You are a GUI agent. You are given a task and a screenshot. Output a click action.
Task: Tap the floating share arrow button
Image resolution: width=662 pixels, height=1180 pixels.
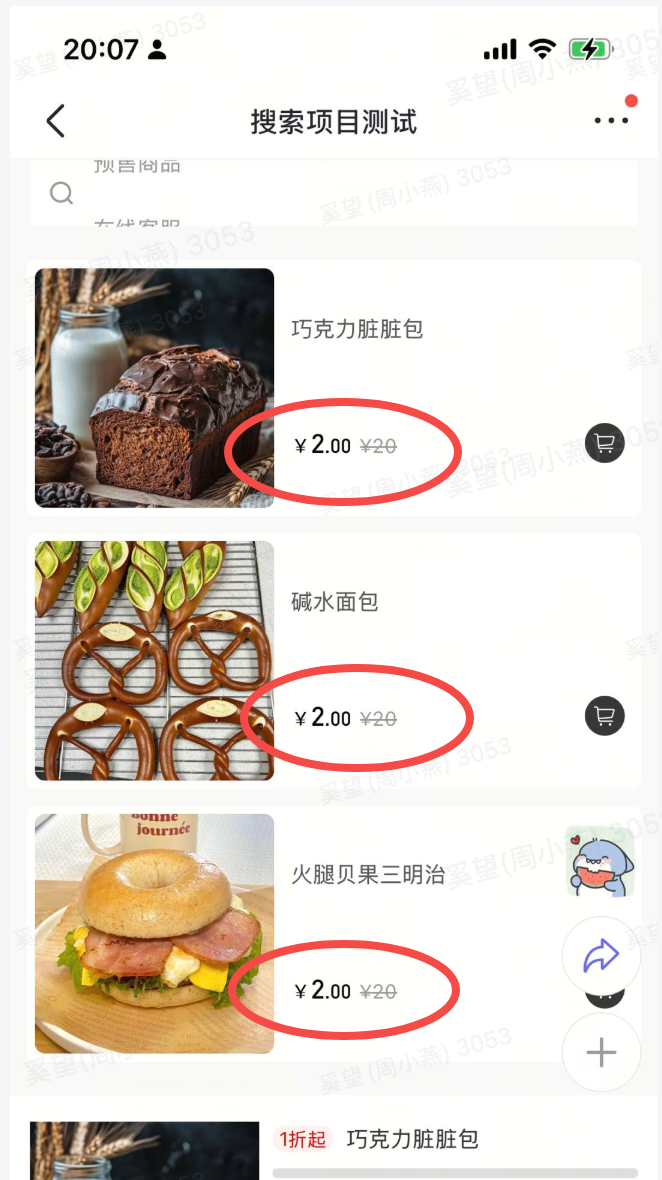tap(601, 956)
